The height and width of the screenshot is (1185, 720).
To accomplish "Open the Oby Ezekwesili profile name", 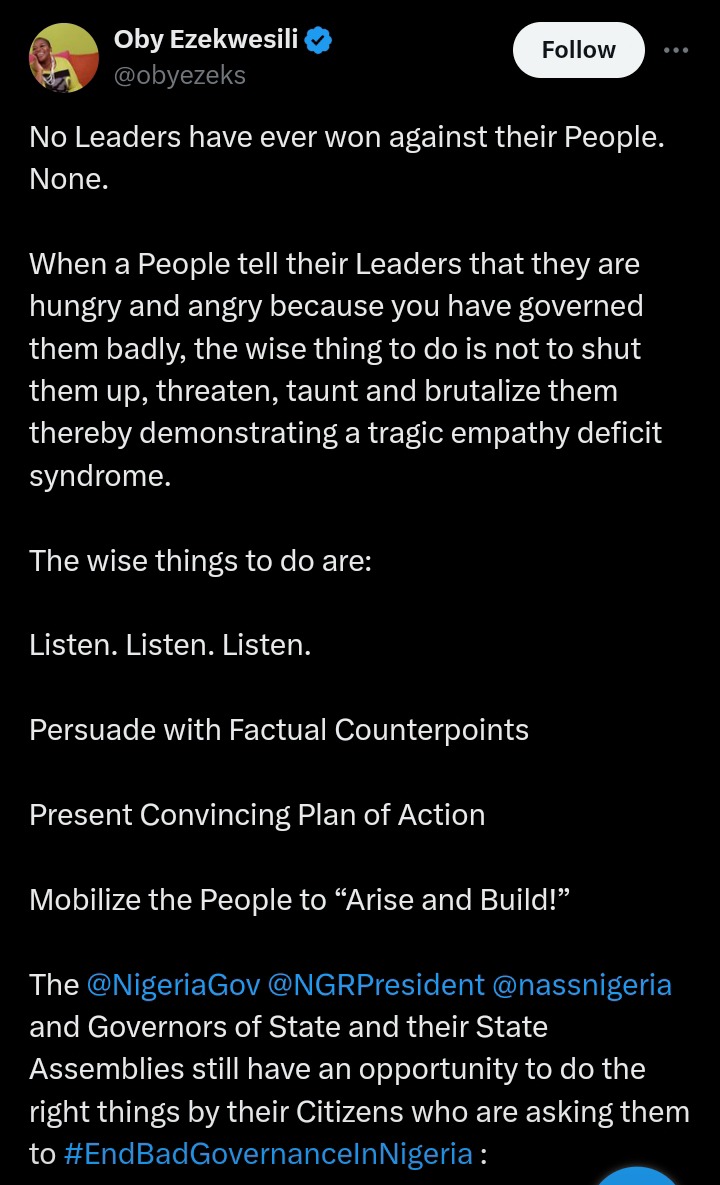I will (205, 39).
